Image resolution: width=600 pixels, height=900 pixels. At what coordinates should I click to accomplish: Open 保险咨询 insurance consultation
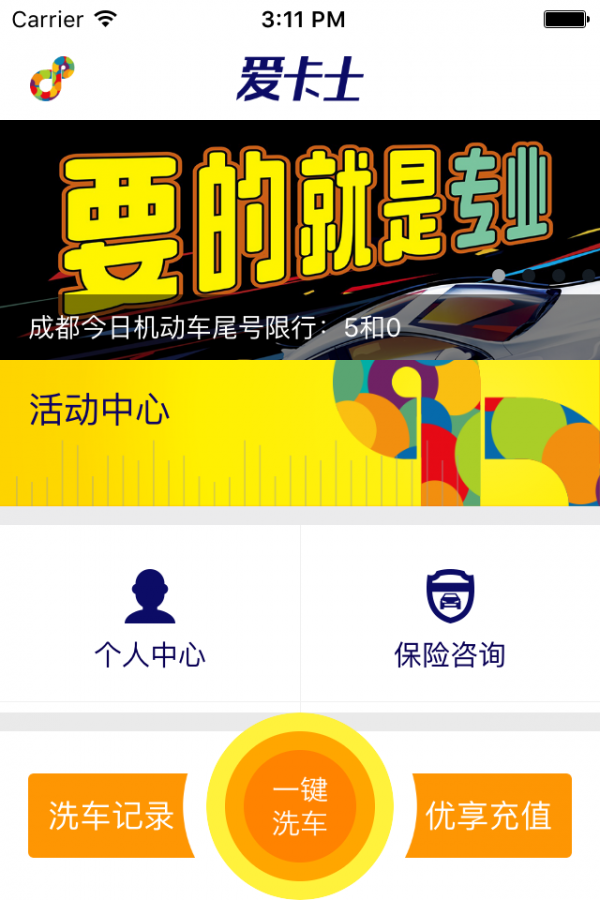(x=450, y=616)
